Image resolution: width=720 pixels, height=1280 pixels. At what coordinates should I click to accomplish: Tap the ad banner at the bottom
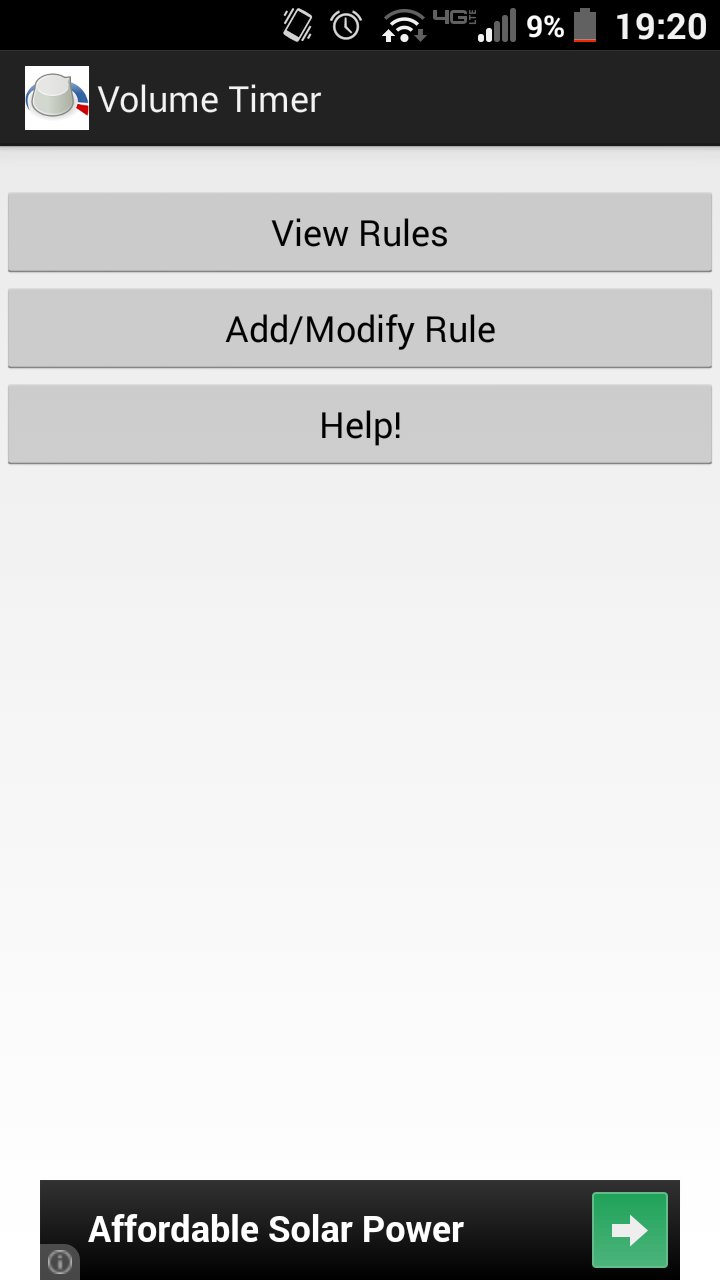click(360, 1230)
